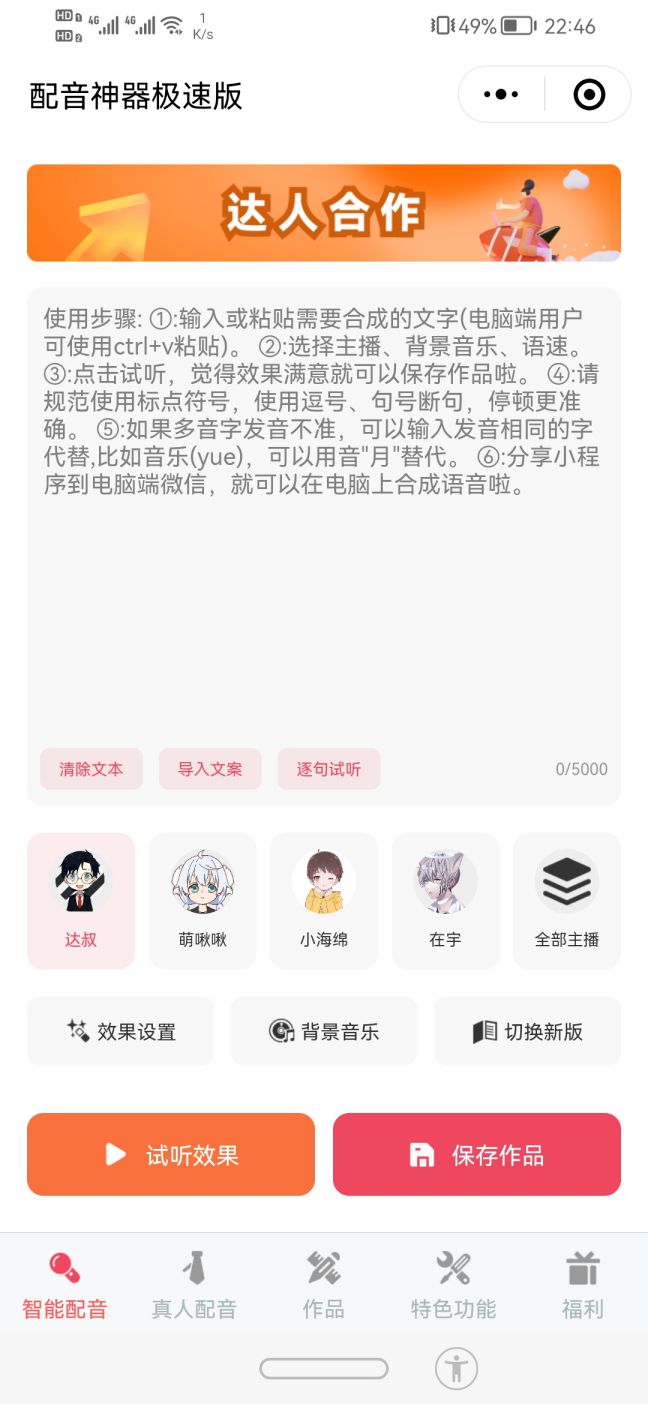Select the 达叔 voice anchor

81,901
